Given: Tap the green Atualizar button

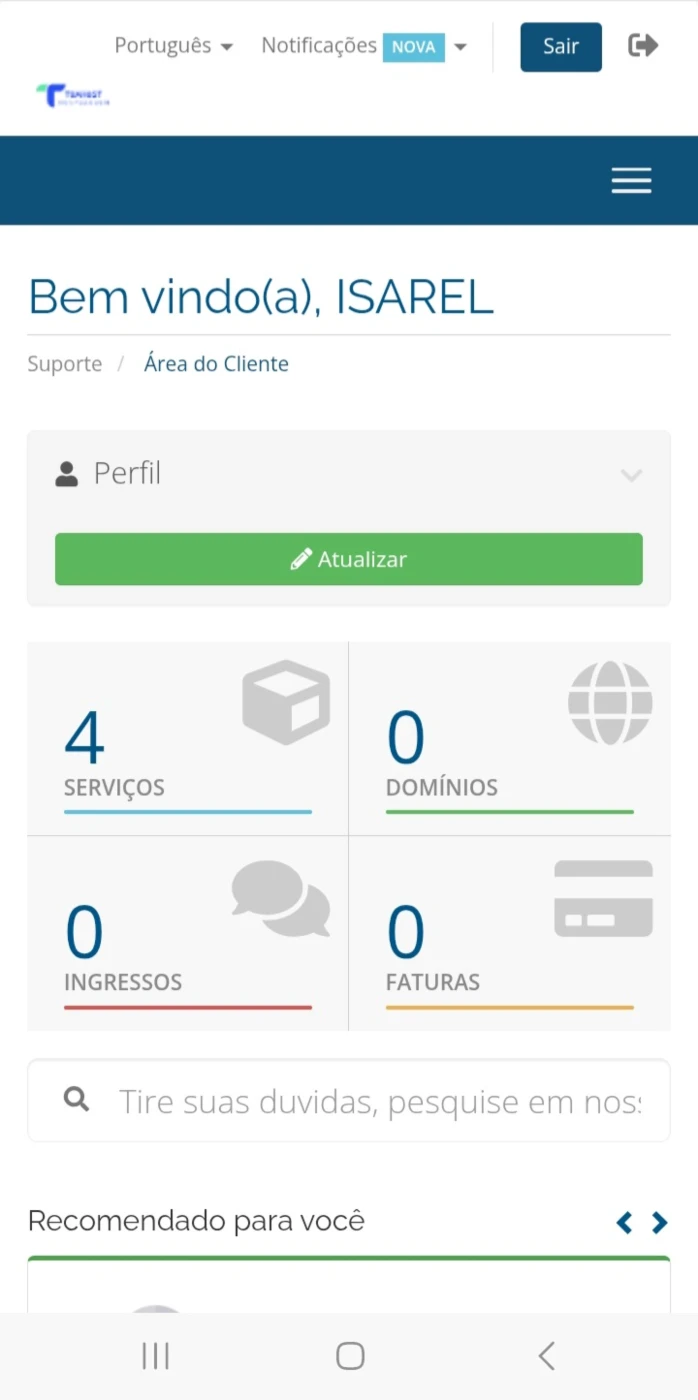Looking at the screenshot, I should [x=349, y=559].
